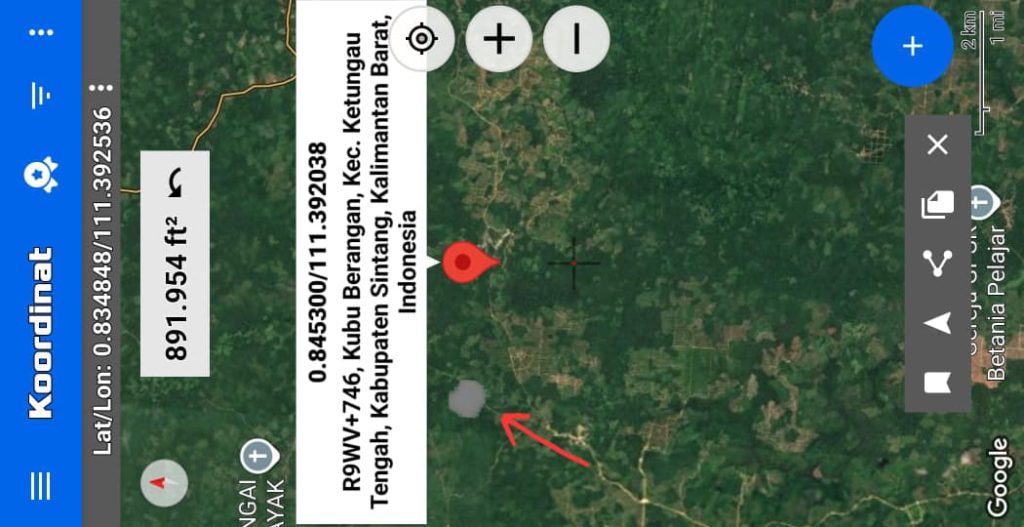Save the marker with the flag icon
Image resolution: width=1024 pixels, height=527 pixels.
coord(937,382)
